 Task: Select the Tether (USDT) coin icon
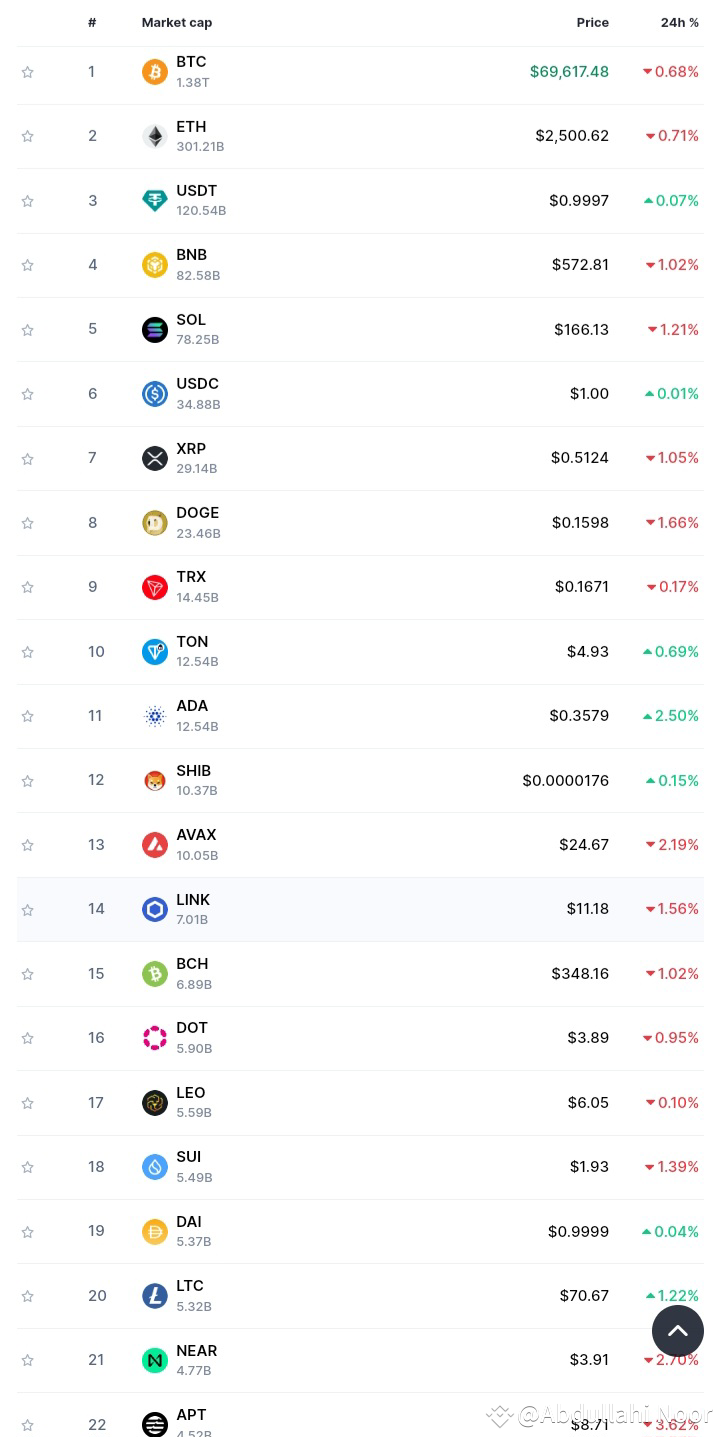[x=154, y=200]
